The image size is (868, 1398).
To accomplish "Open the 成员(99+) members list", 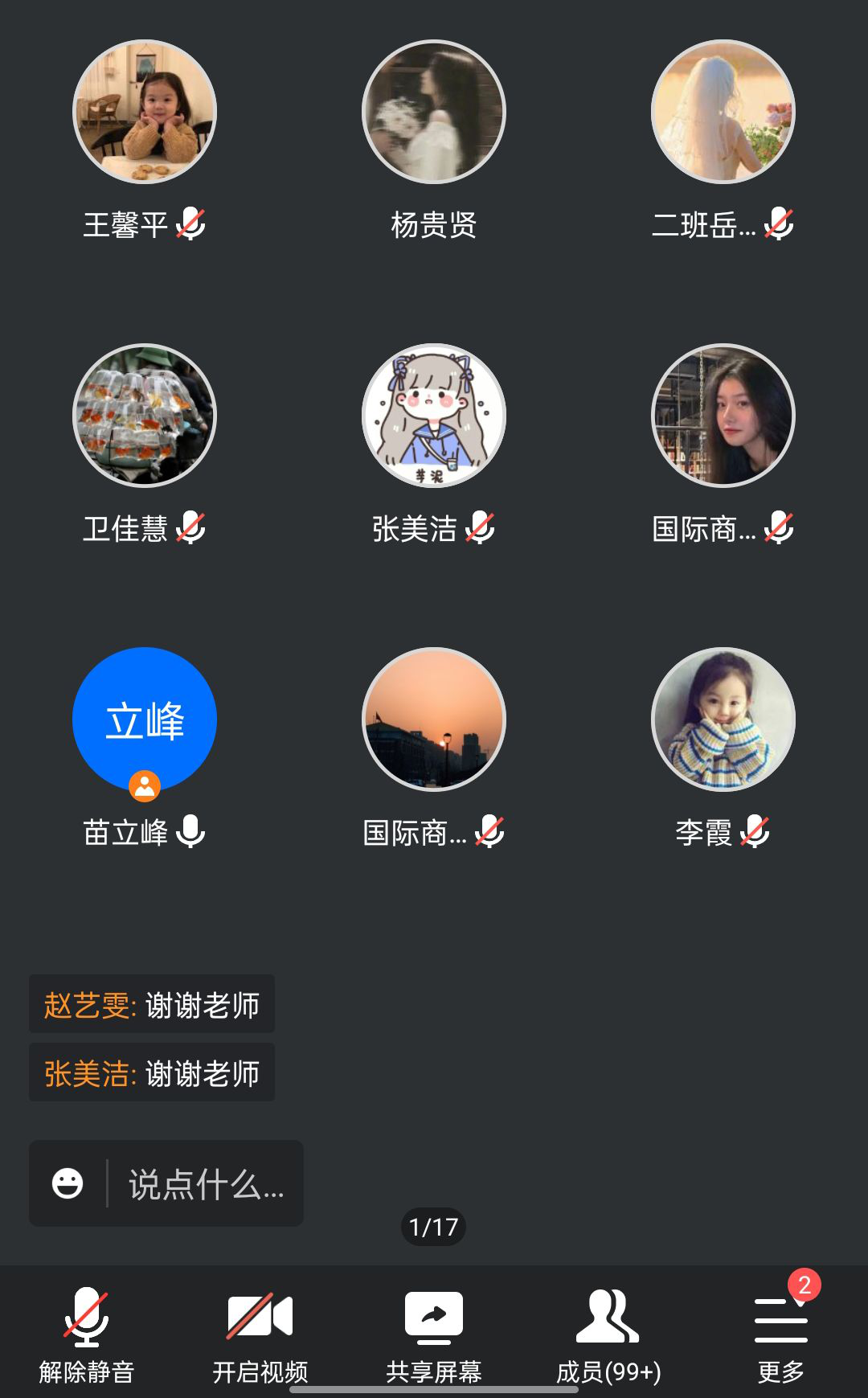I will (x=608, y=1334).
